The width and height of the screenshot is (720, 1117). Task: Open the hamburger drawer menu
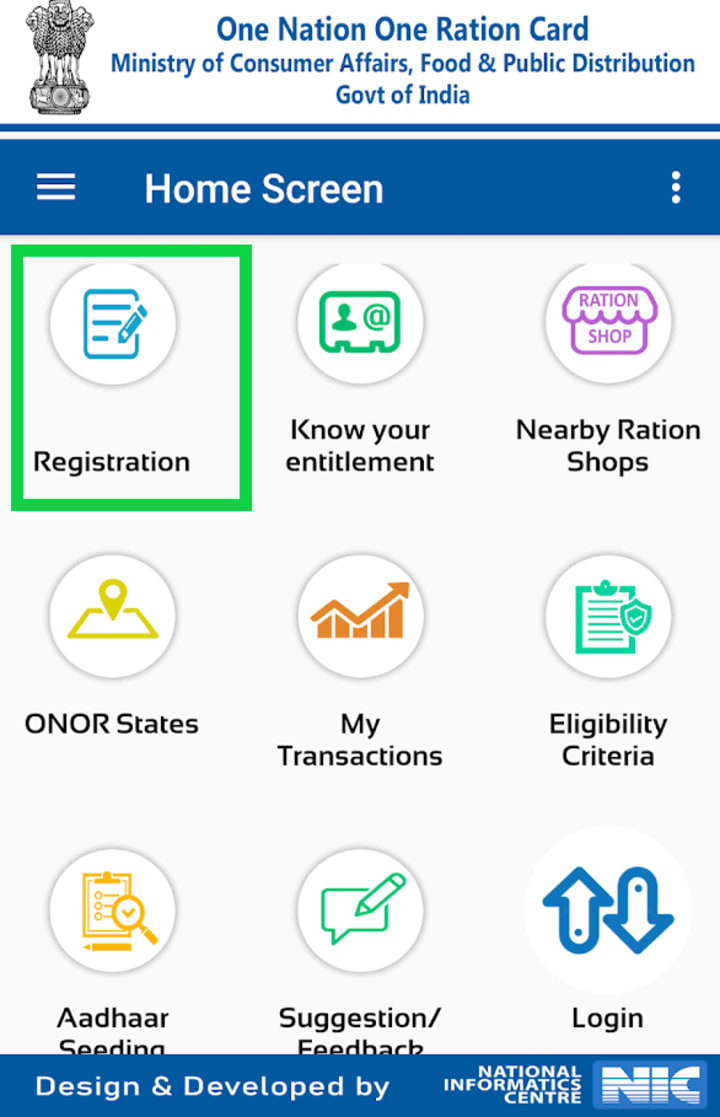[56, 187]
